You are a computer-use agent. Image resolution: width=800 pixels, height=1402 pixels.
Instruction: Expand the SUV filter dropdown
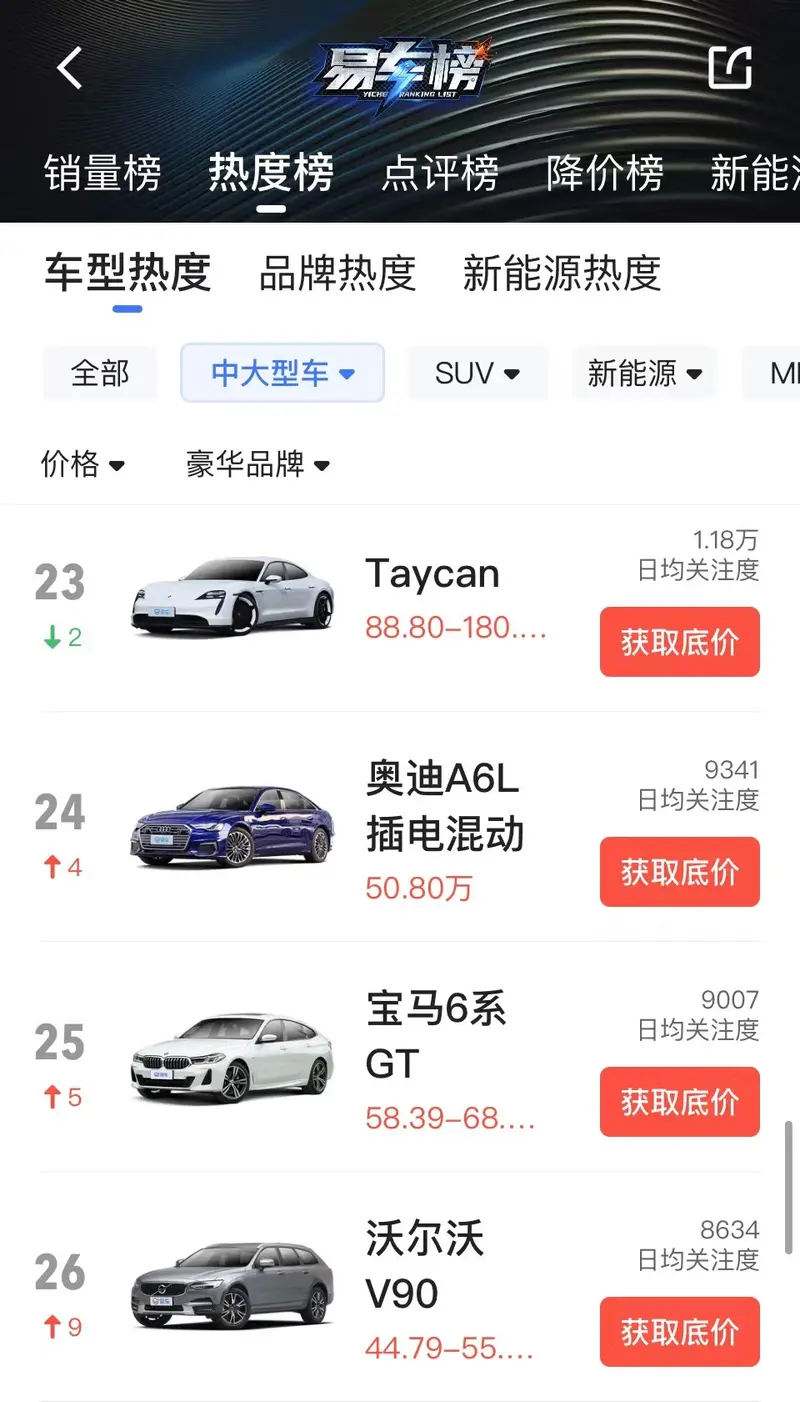click(x=478, y=373)
